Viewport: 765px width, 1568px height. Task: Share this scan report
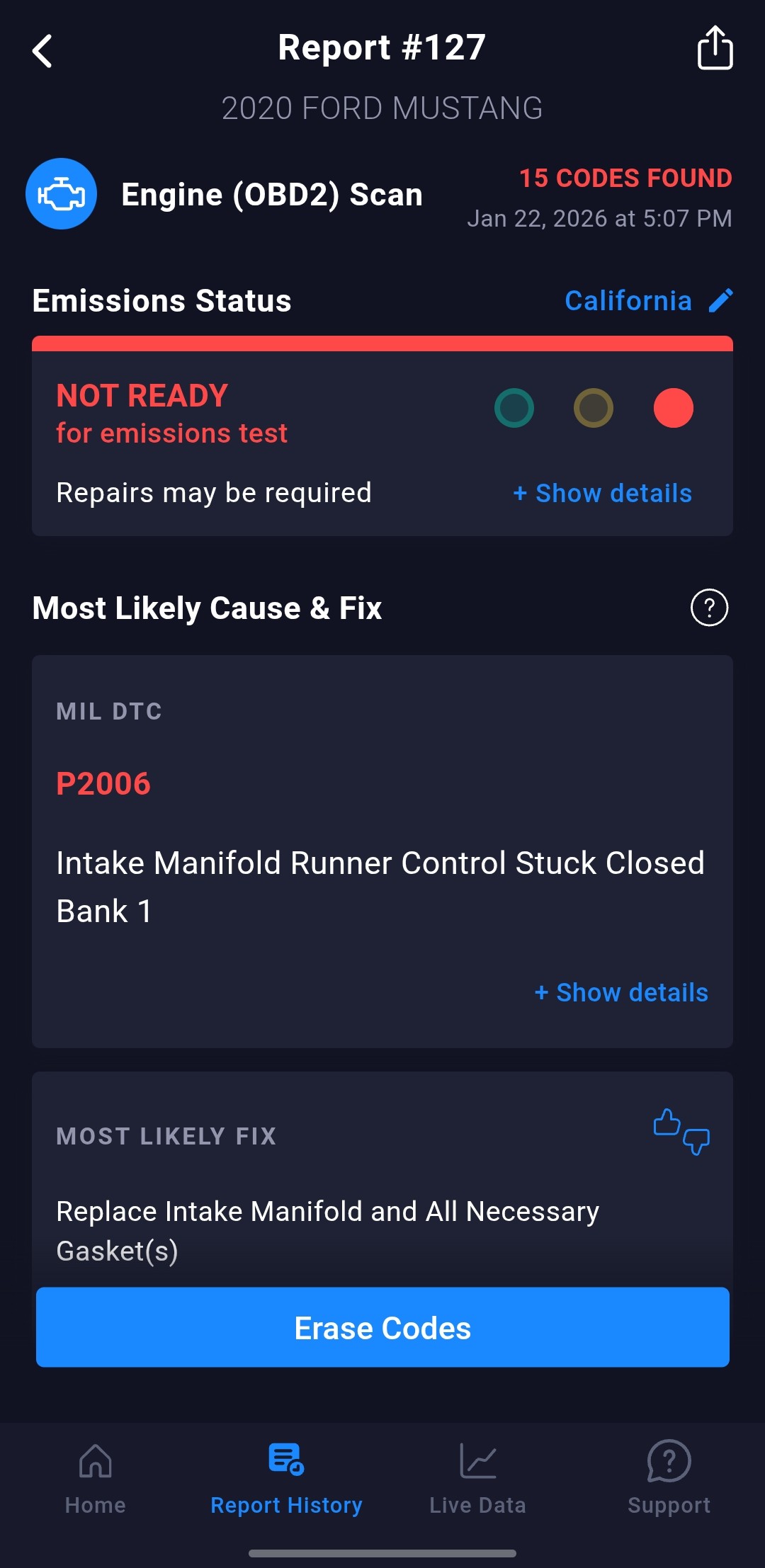coord(715,48)
